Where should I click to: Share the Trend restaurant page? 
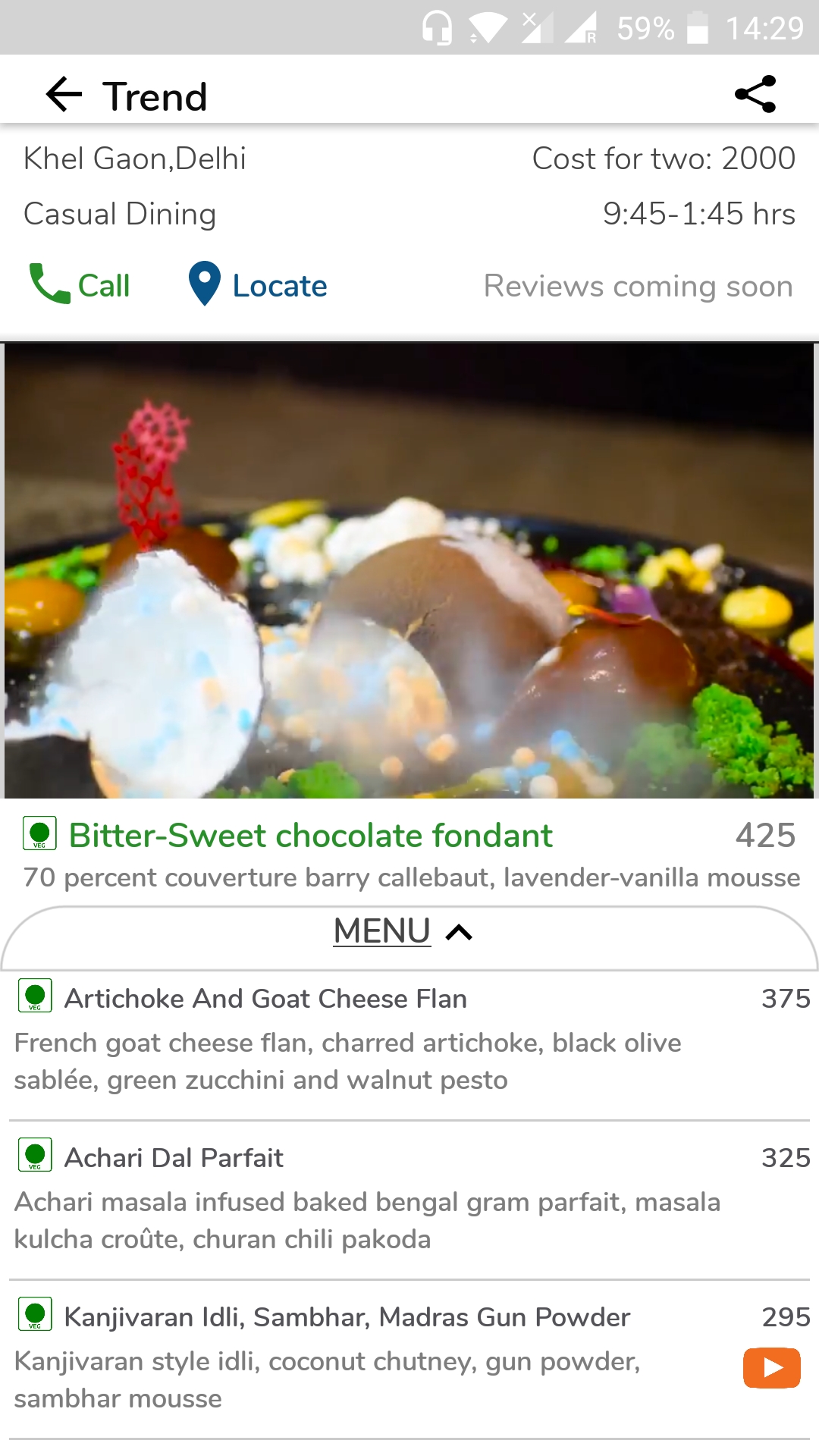tap(755, 94)
